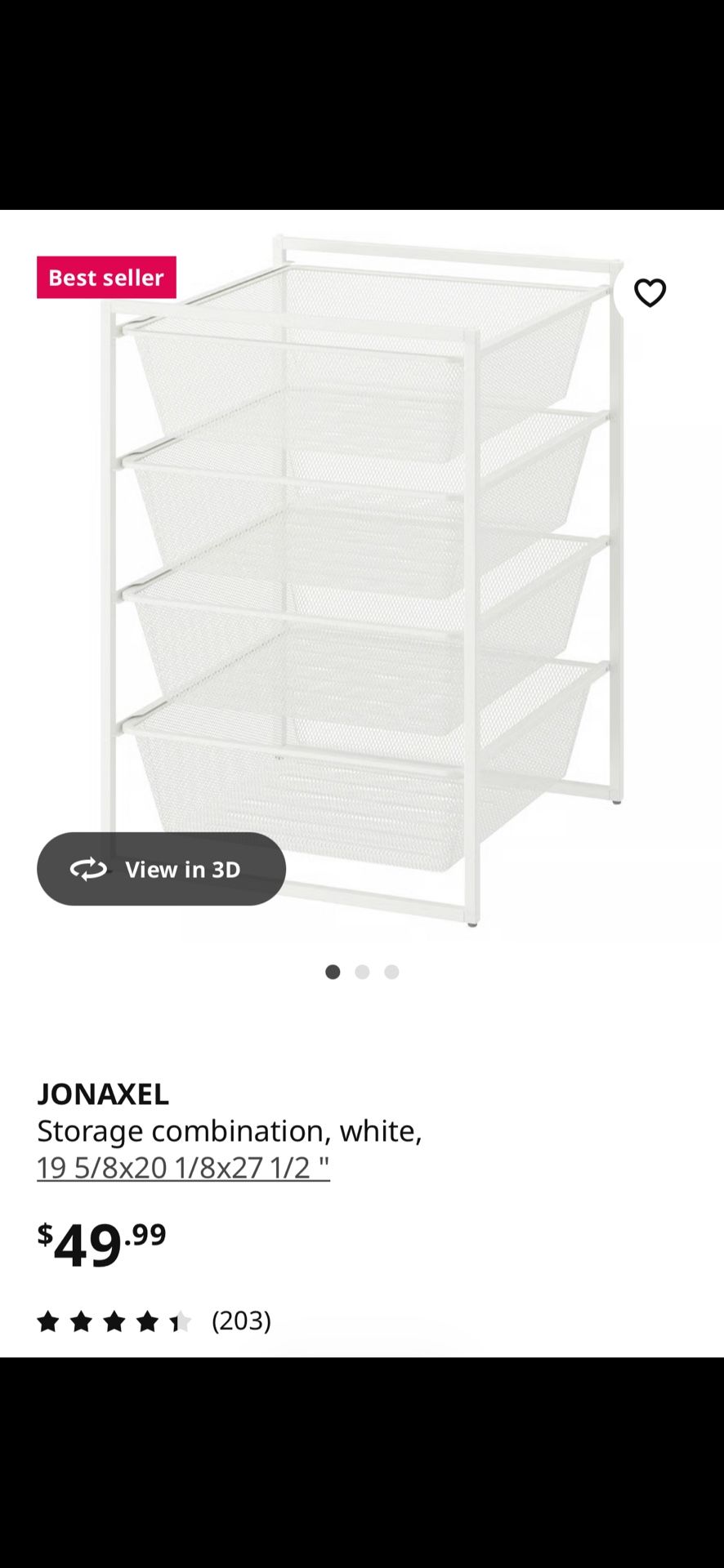Open the View in 3D button
724x1568 pixels.
coord(161,869)
